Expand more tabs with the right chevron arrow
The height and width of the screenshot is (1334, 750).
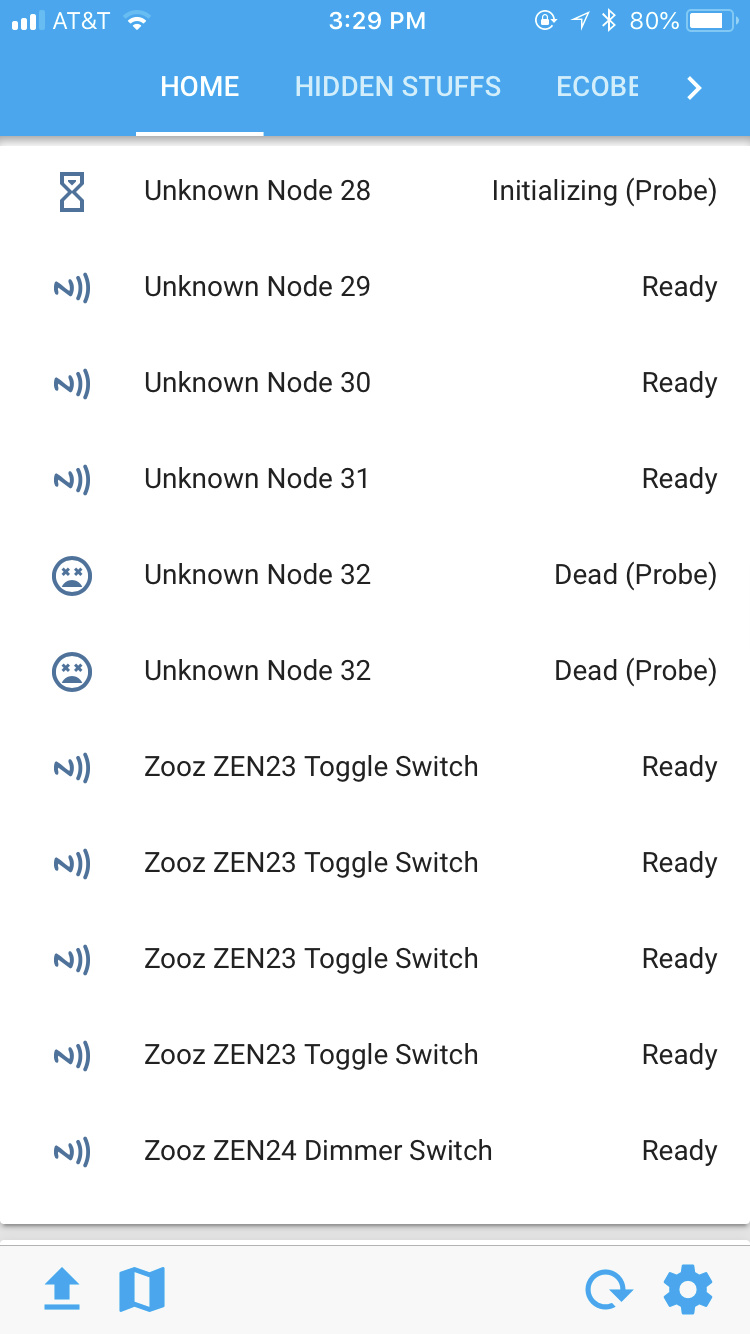(x=694, y=87)
